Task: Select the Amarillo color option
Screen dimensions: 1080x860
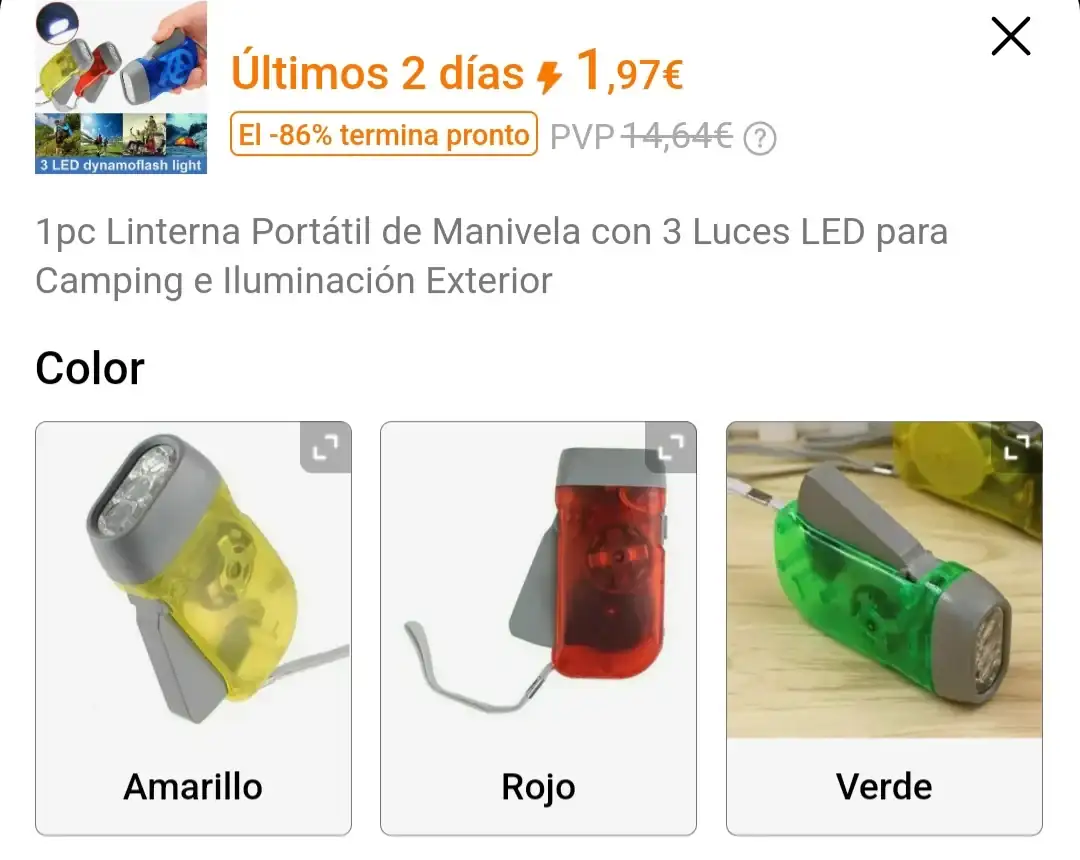Action: (x=193, y=628)
